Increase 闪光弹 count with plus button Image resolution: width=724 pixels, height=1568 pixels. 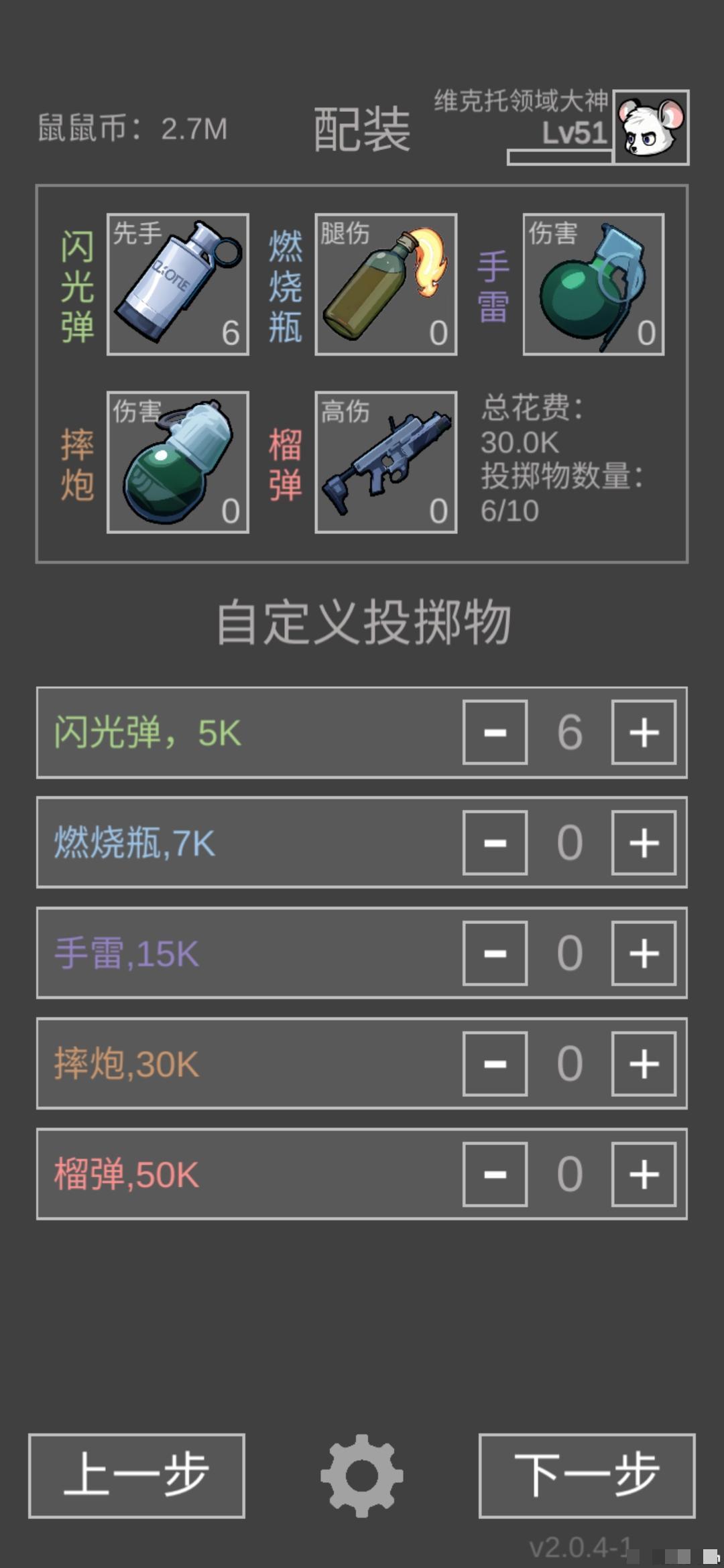[x=644, y=732]
